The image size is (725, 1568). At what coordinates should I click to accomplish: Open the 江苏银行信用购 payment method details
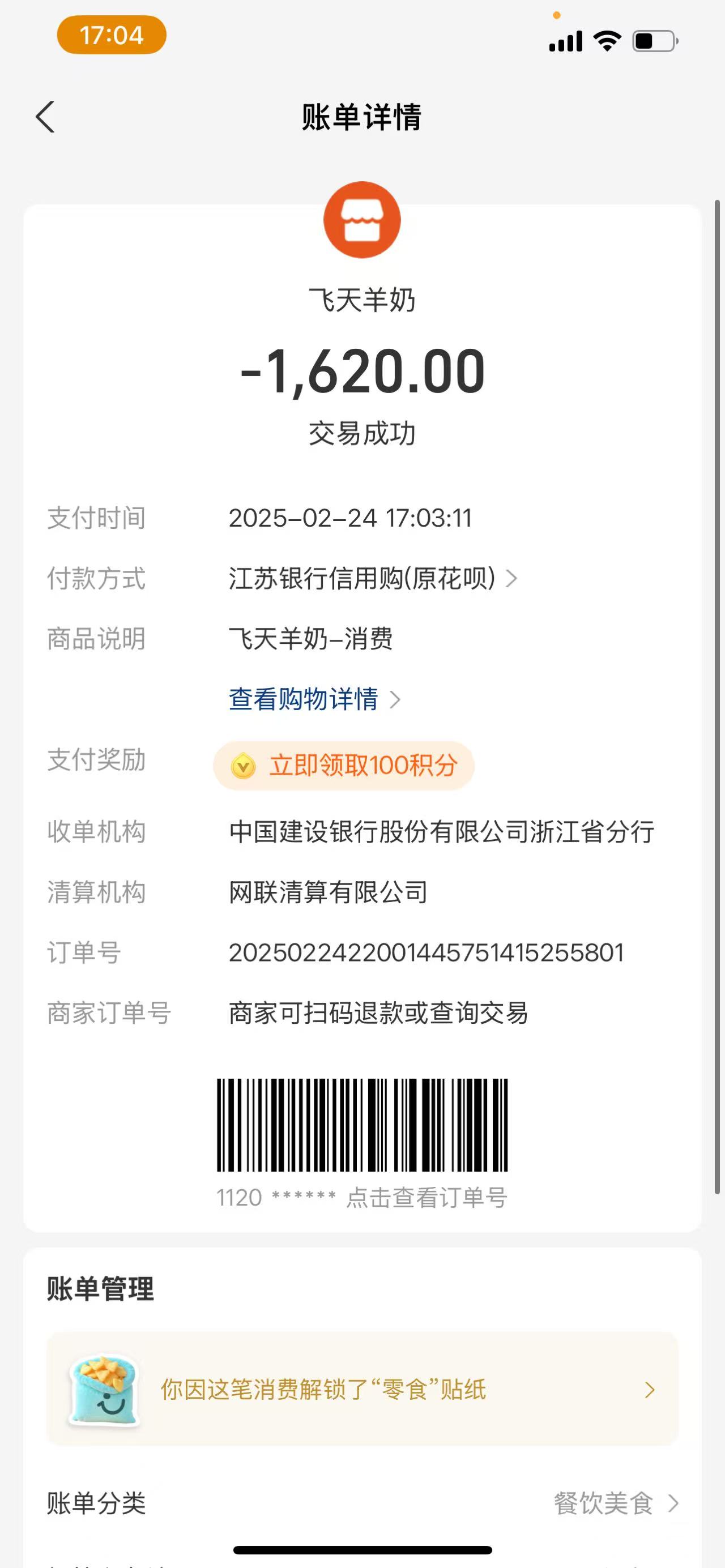(372, 578)
